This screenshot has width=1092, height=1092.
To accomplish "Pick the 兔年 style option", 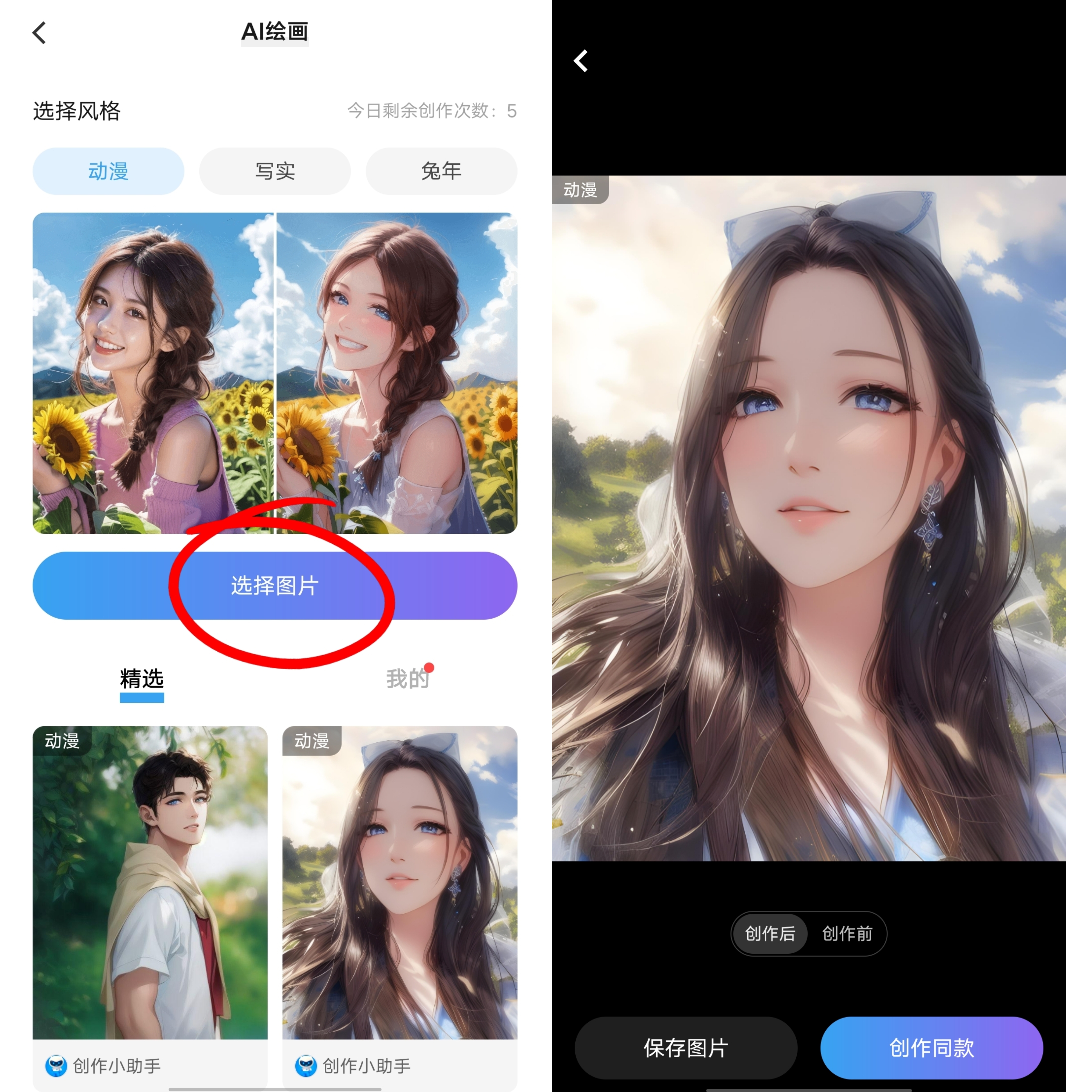I will (x=441, y=171).
